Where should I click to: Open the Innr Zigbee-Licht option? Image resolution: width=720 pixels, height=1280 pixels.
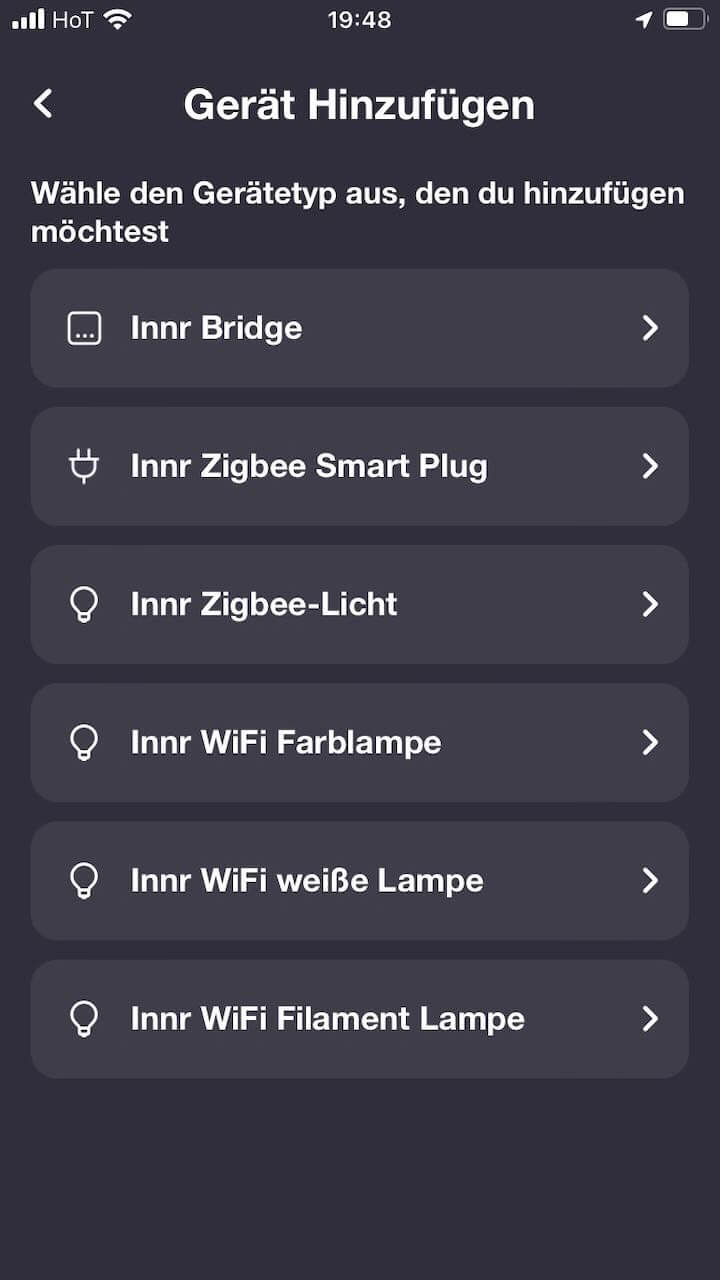pyautogui.click(x=360, y=604)
